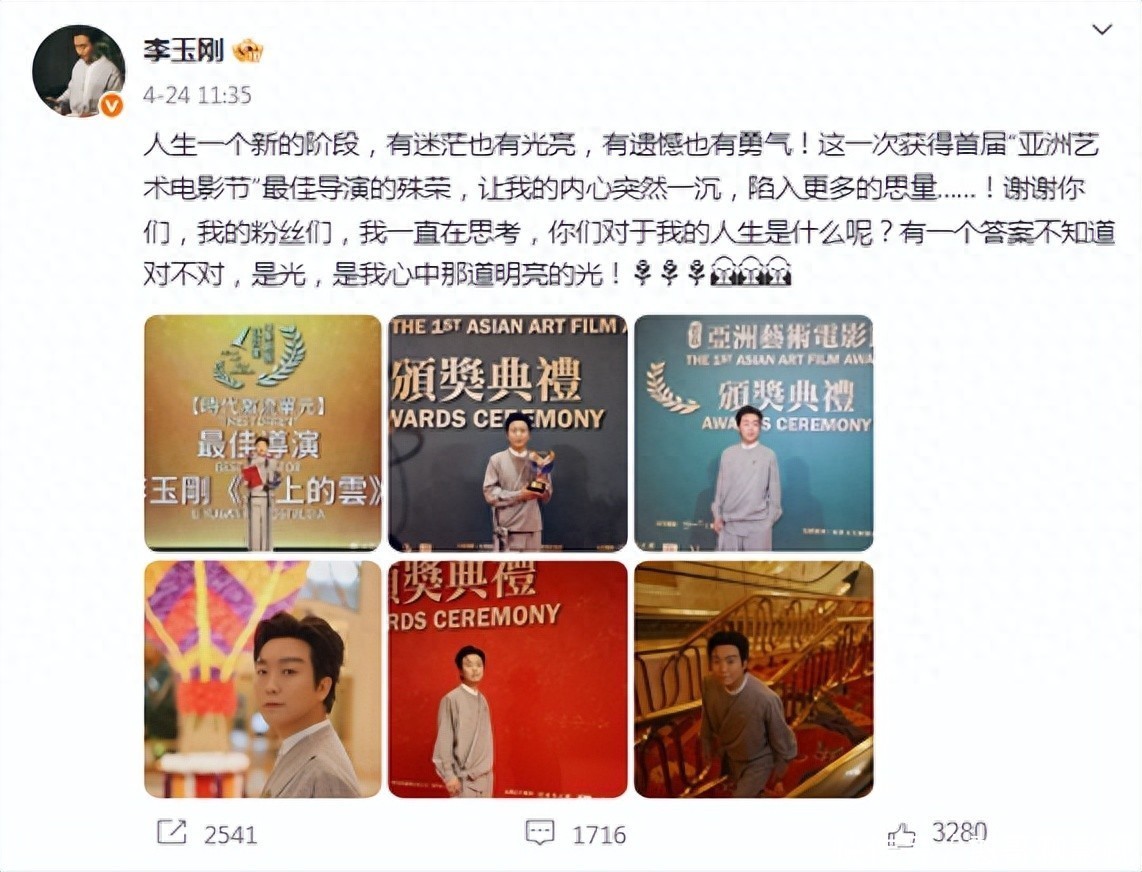
Task: View the photo of him holding the trophy
Action: point(508,433)
